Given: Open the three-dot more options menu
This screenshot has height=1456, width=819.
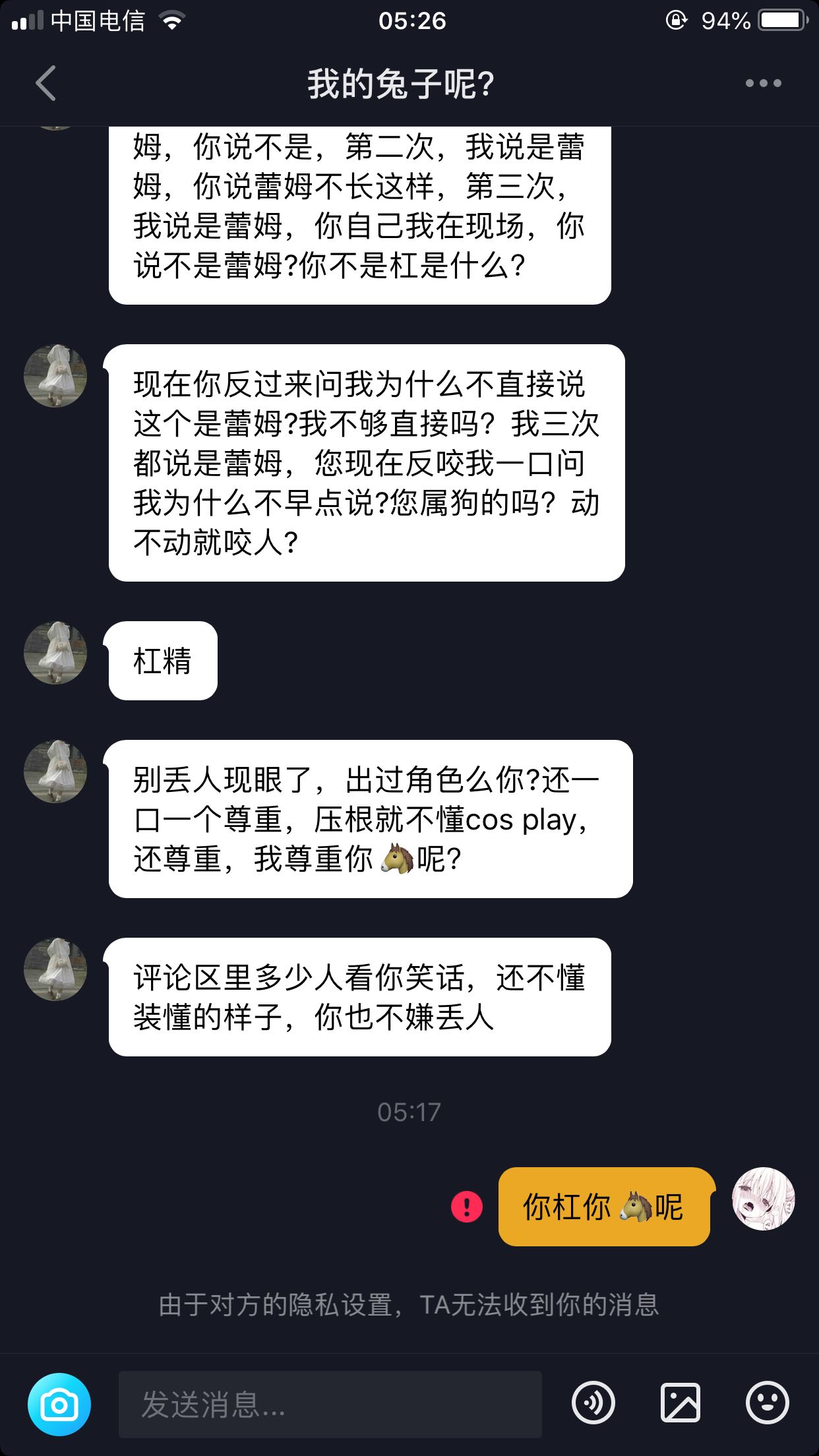Looking at the screenshot, I should 763,84.
